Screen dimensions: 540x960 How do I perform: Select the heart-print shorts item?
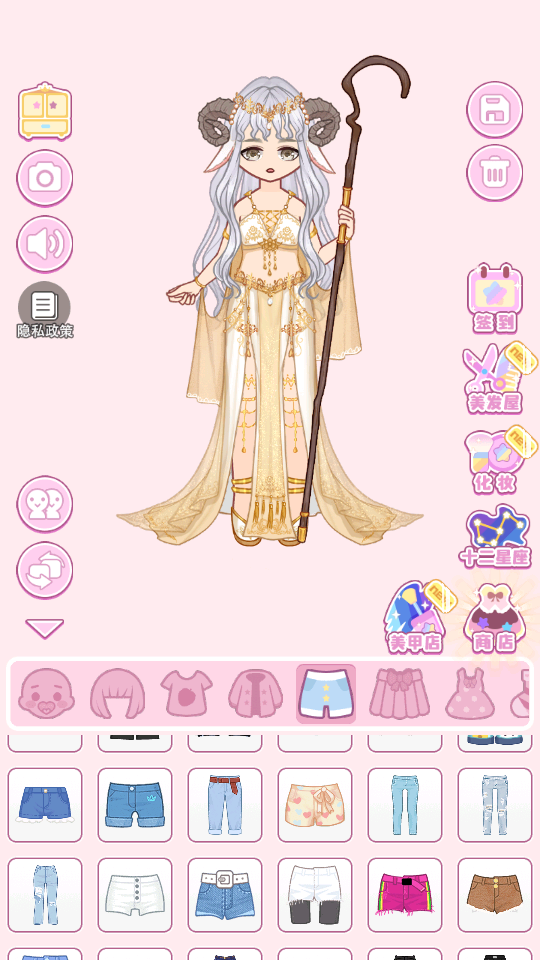(315, 804)
